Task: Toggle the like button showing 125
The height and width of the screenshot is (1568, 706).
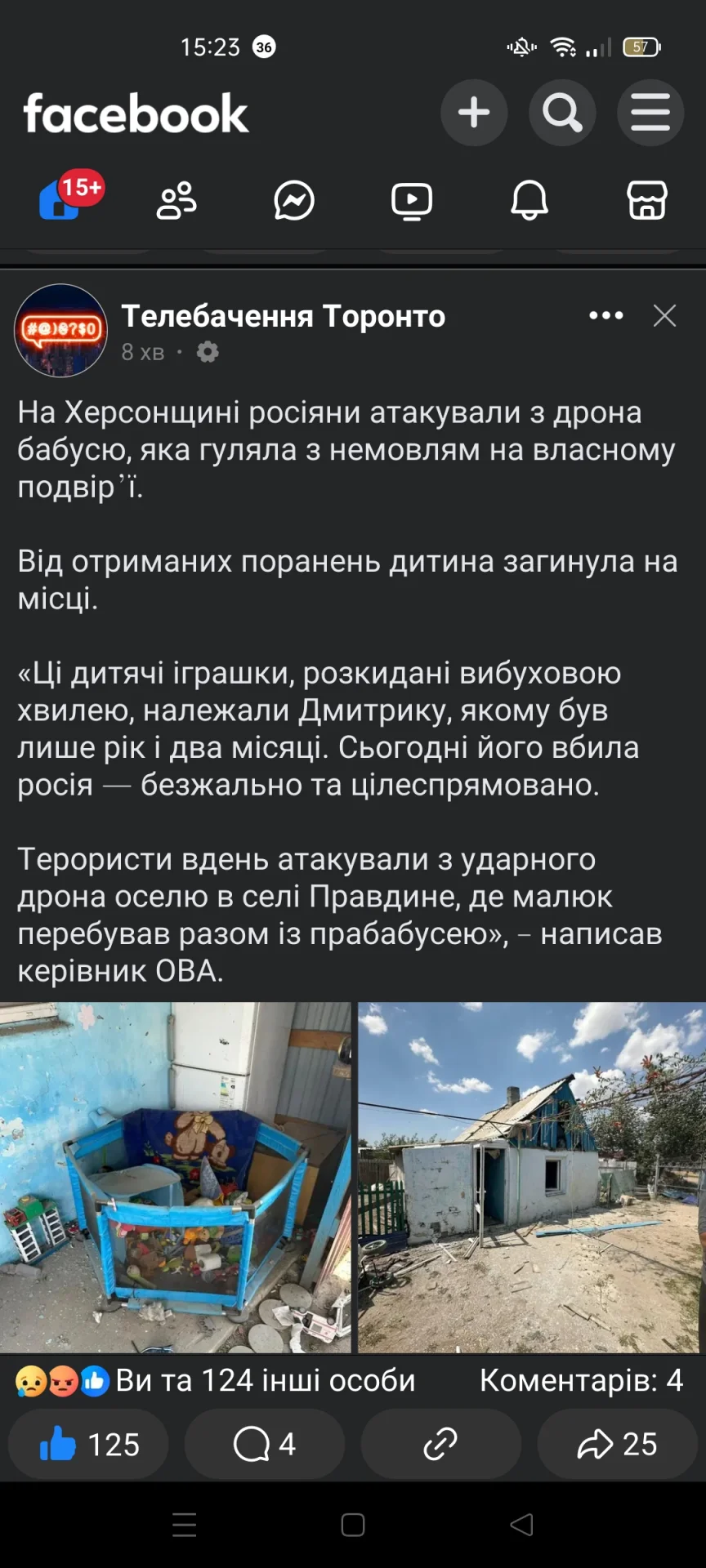Action: pos(89,1444)
